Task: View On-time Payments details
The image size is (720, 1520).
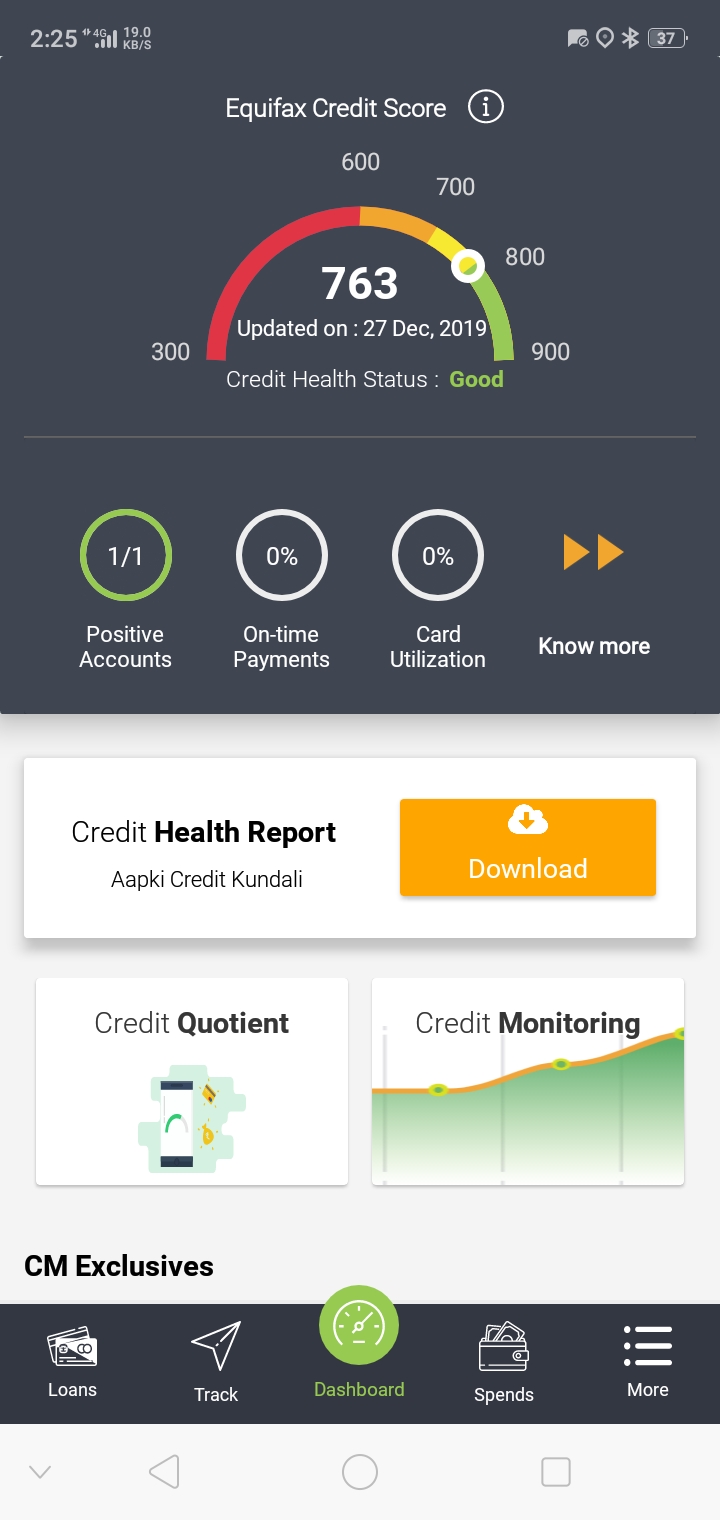Action: coord(282,590)
